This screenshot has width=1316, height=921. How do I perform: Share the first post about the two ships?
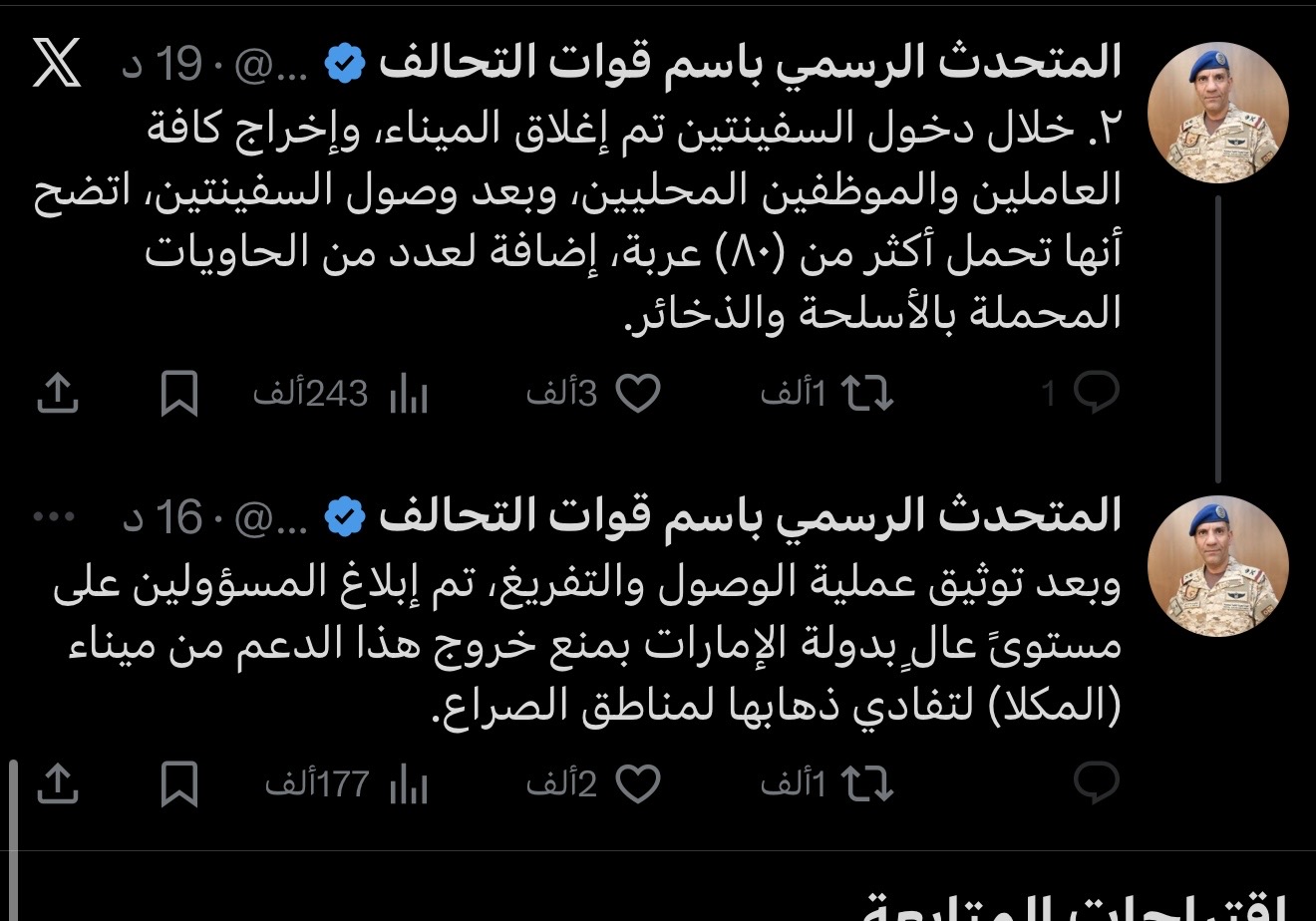58,394
